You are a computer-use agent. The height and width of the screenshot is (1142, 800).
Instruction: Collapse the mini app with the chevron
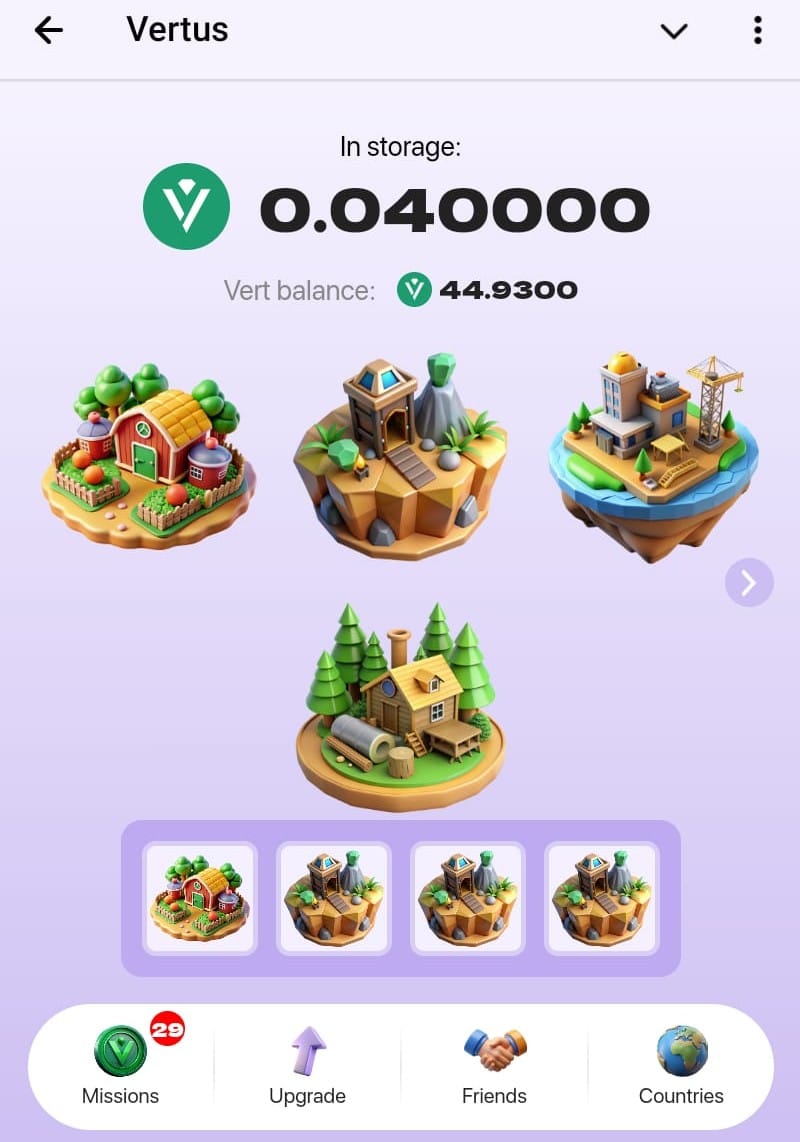pos(674,31)
